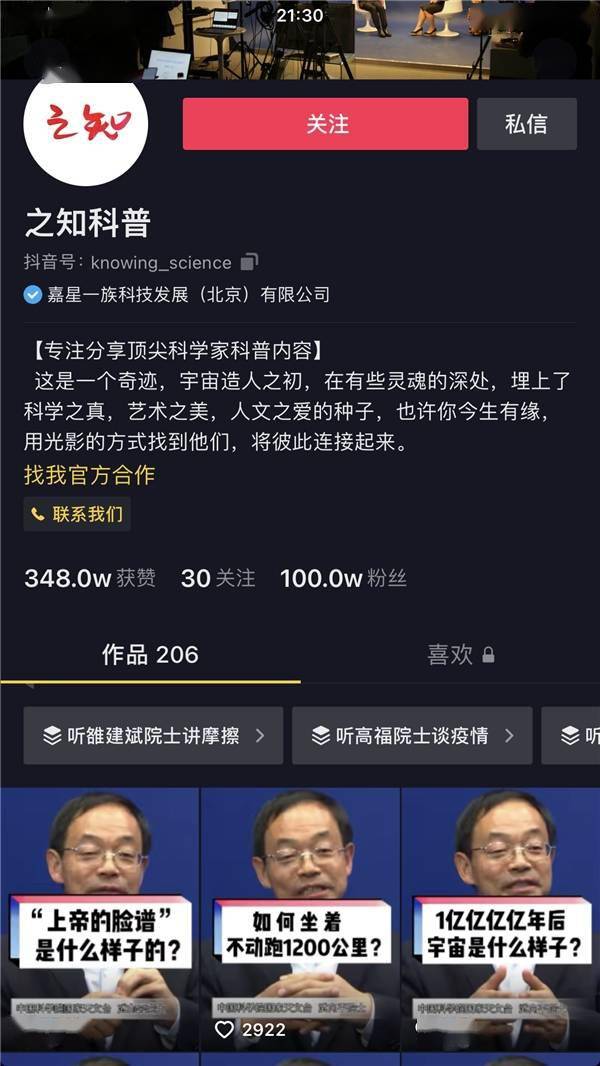Open the 听高福院士谈疫情 collection
Screen dimensions: 600x1066
tap(412, 736)
